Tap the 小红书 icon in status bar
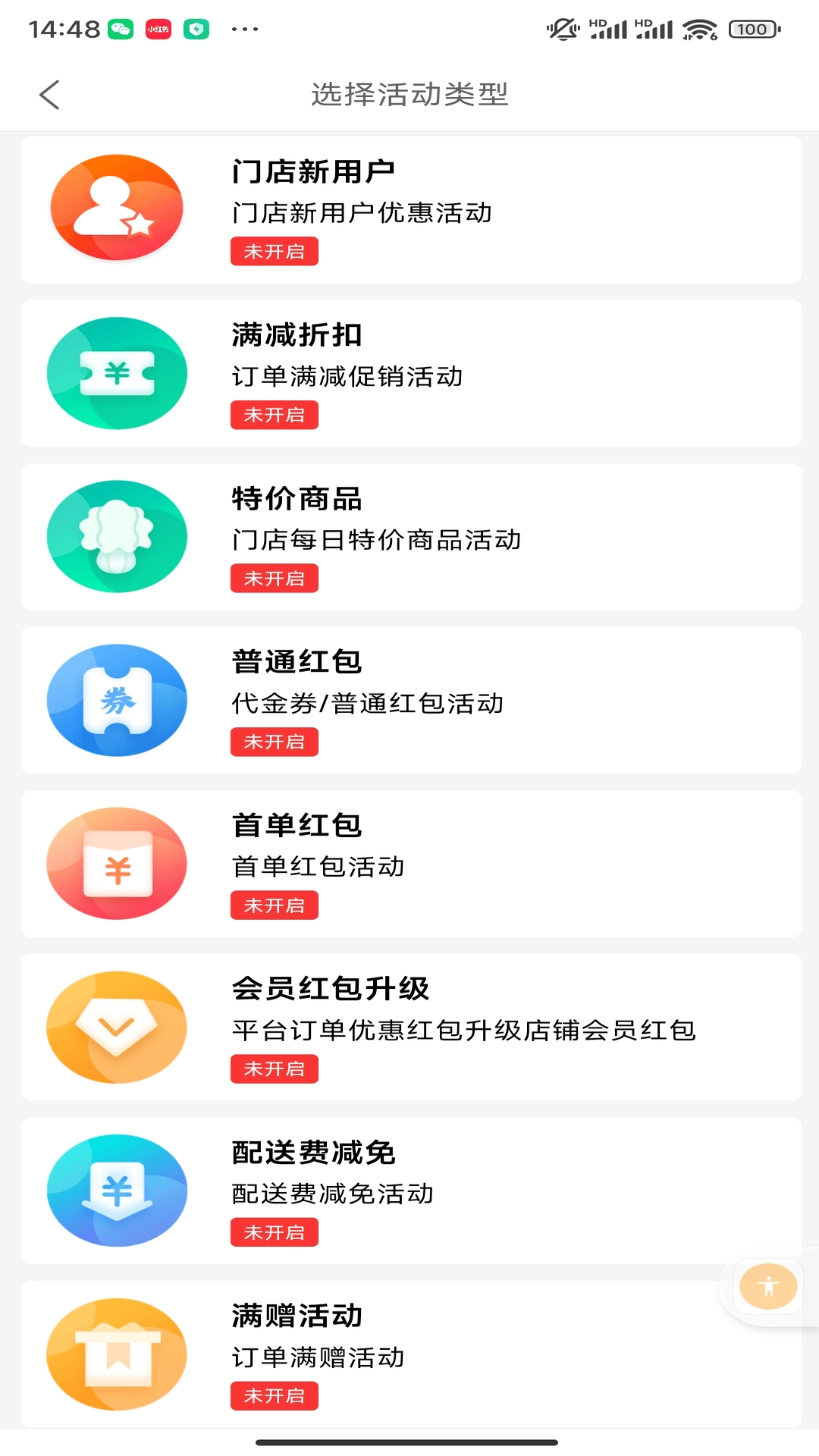Screen dimensions: 819x1456 (x=158, y=29)
